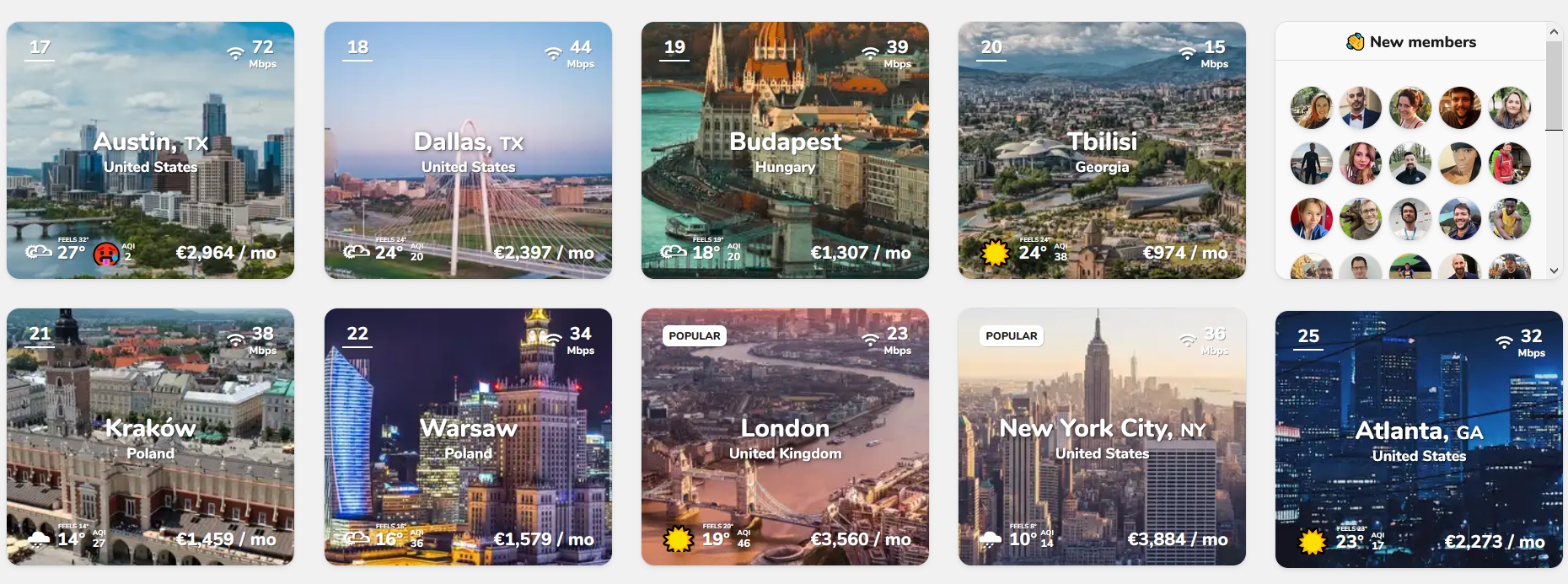Image resolution: width=1568 pixels, height=584 pixels.
Task: Open the Austin, TX city card
Action: [x=150, y=150]
